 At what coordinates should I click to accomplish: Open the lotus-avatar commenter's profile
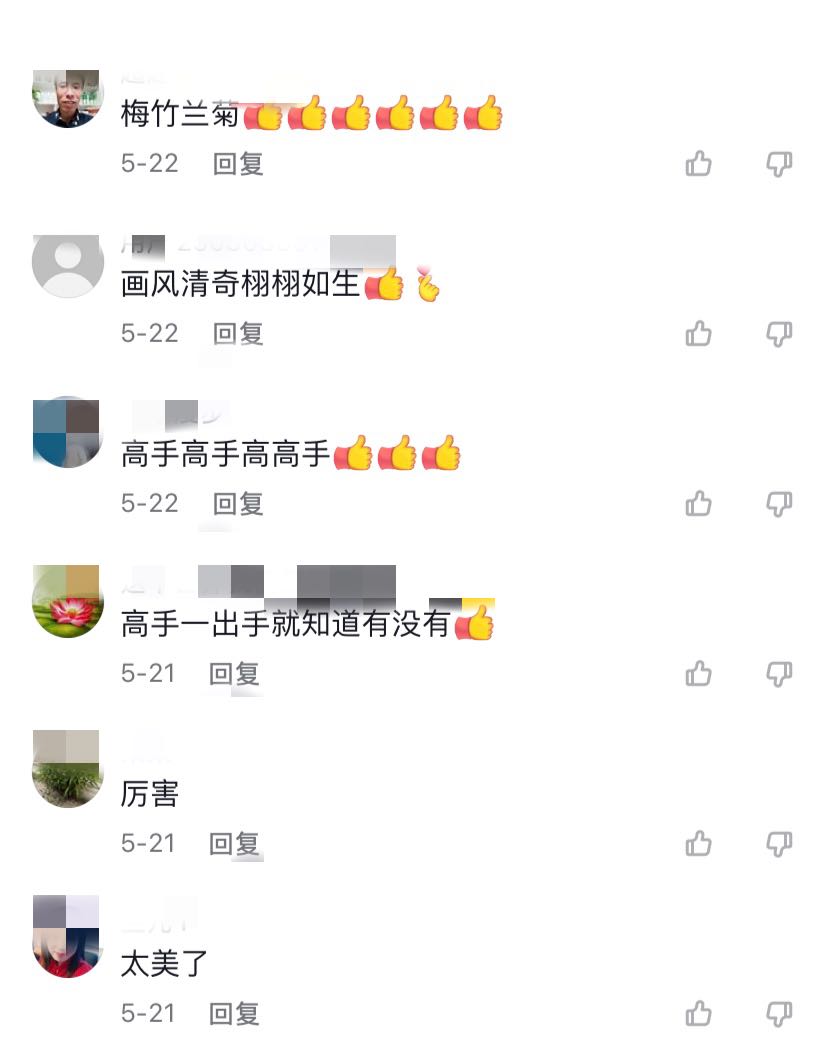pyautogui.click(x=68, y=602)
